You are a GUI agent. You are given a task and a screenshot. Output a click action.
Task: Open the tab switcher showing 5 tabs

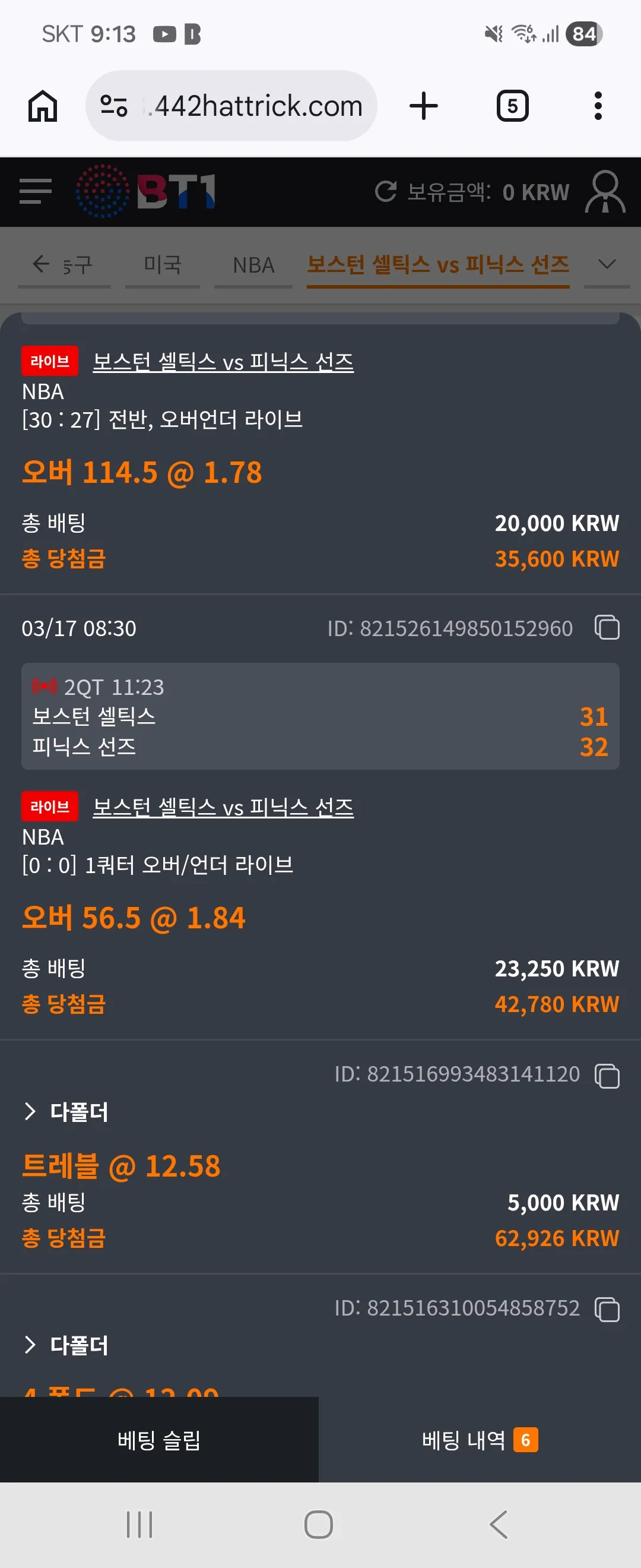[x=512, y=106]
